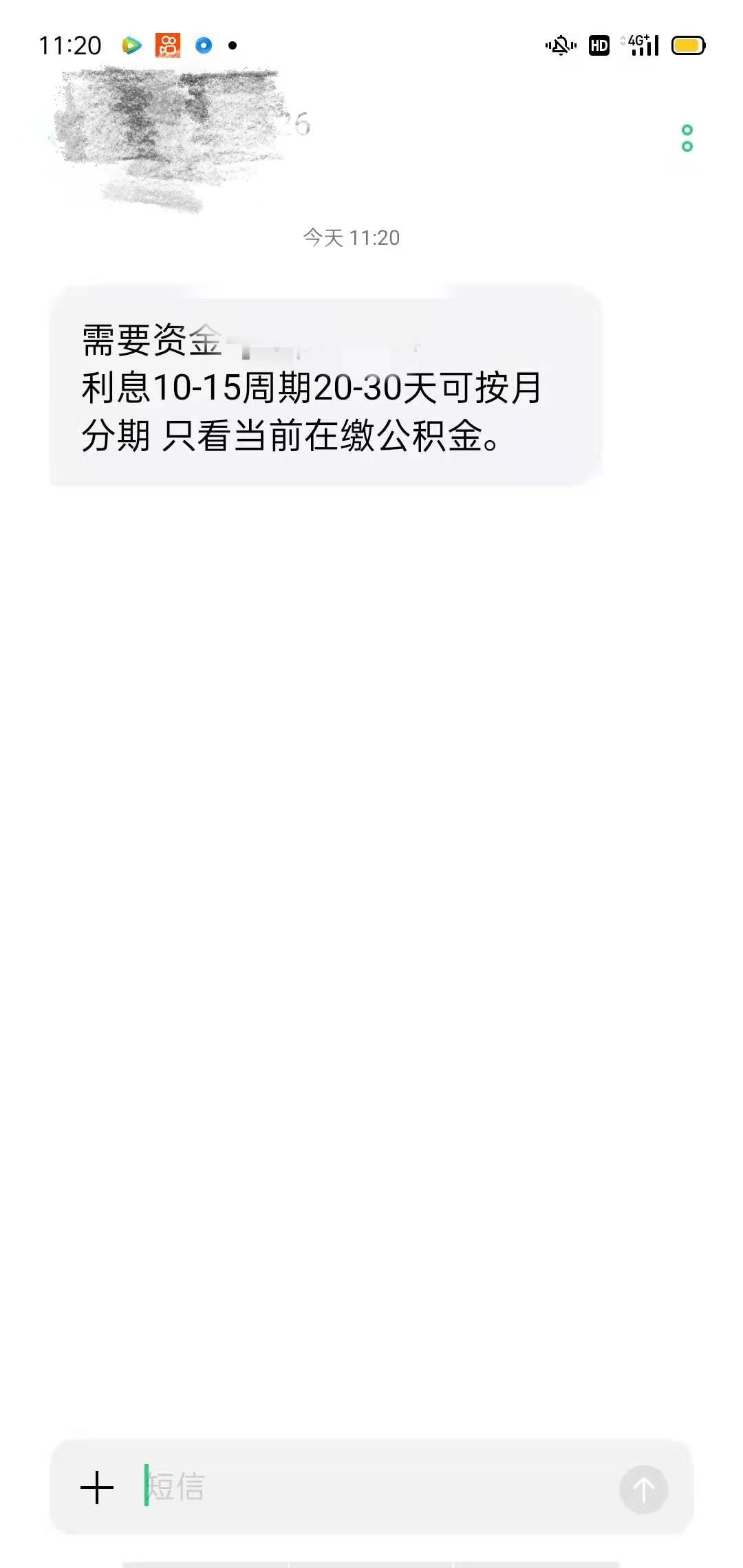Tap the plus attachment icon
The width and height of the screenshot is (743, 1568).
pos(97,1488)
